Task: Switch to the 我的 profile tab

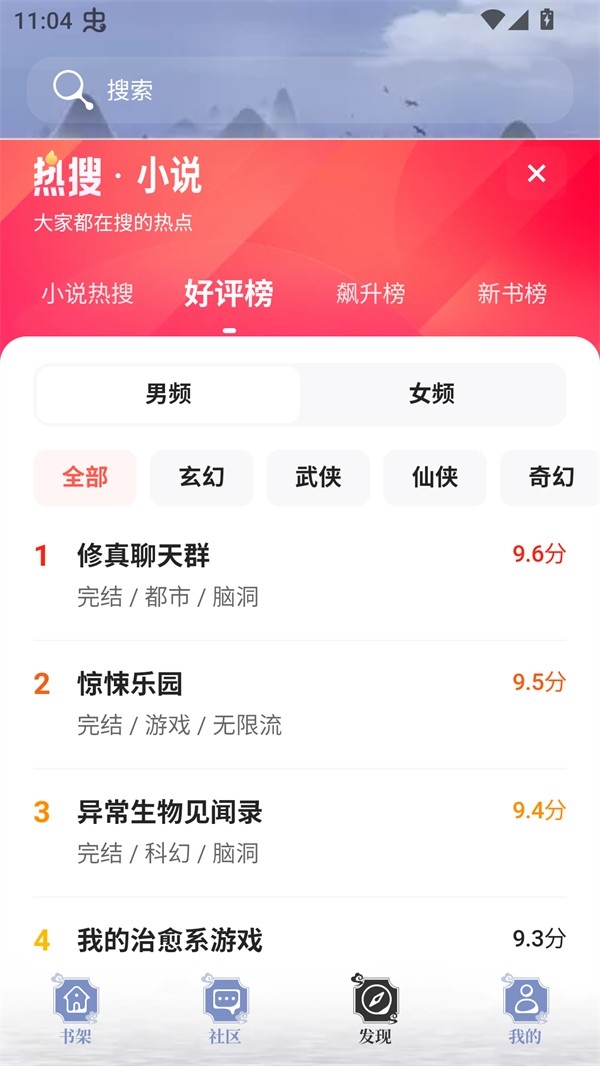Action: tap(525, 1010)
